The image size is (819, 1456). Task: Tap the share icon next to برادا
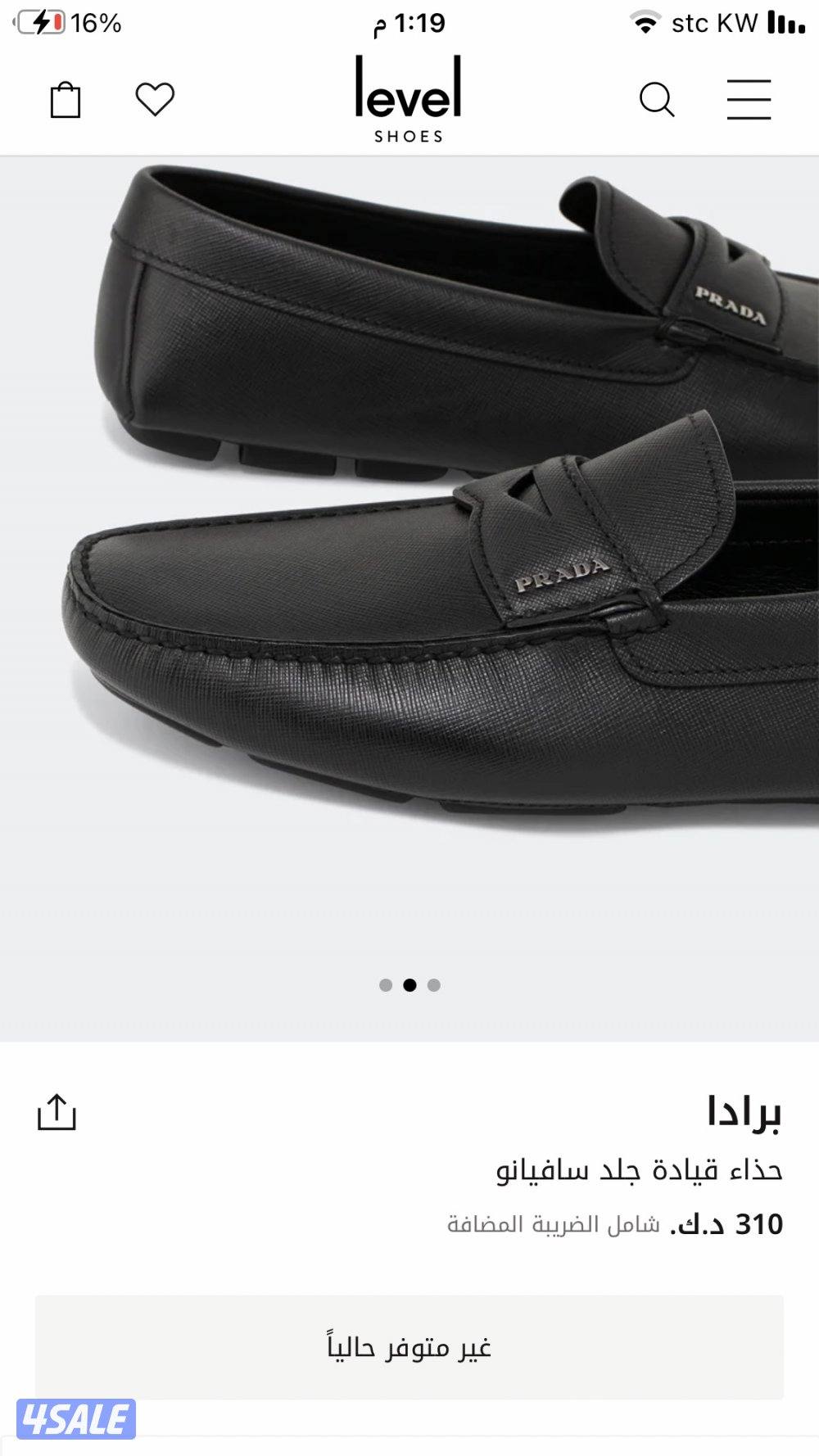59,1113
